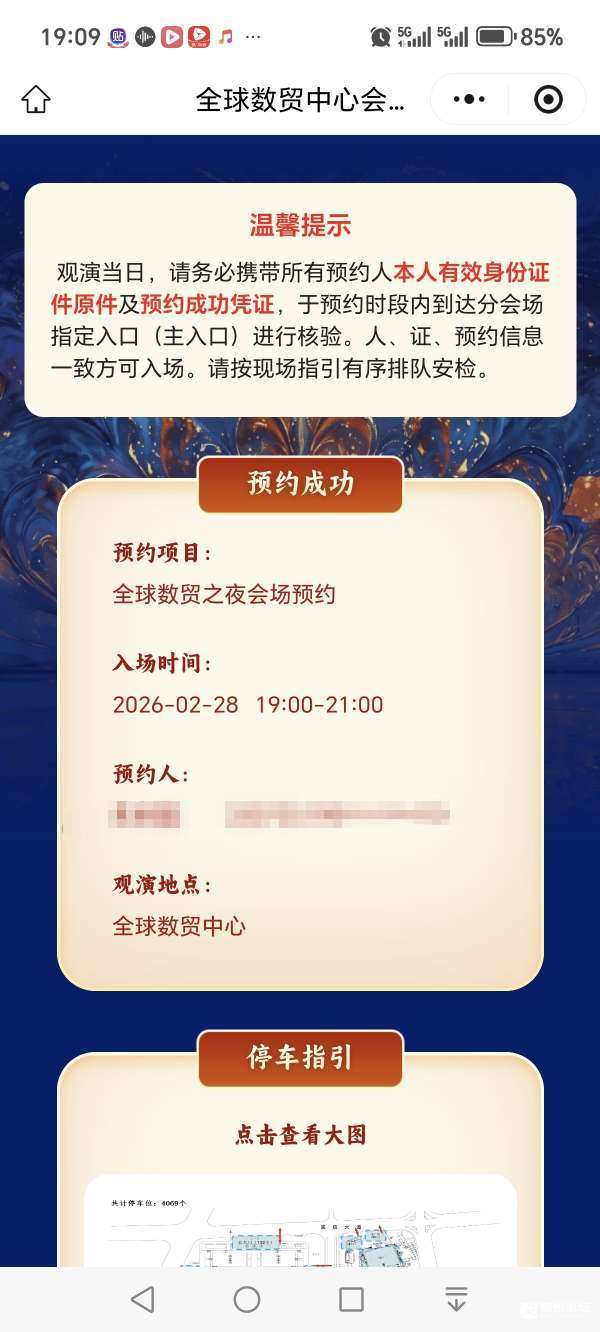
Task: Tap the system back button
Action: (143, 1299)
